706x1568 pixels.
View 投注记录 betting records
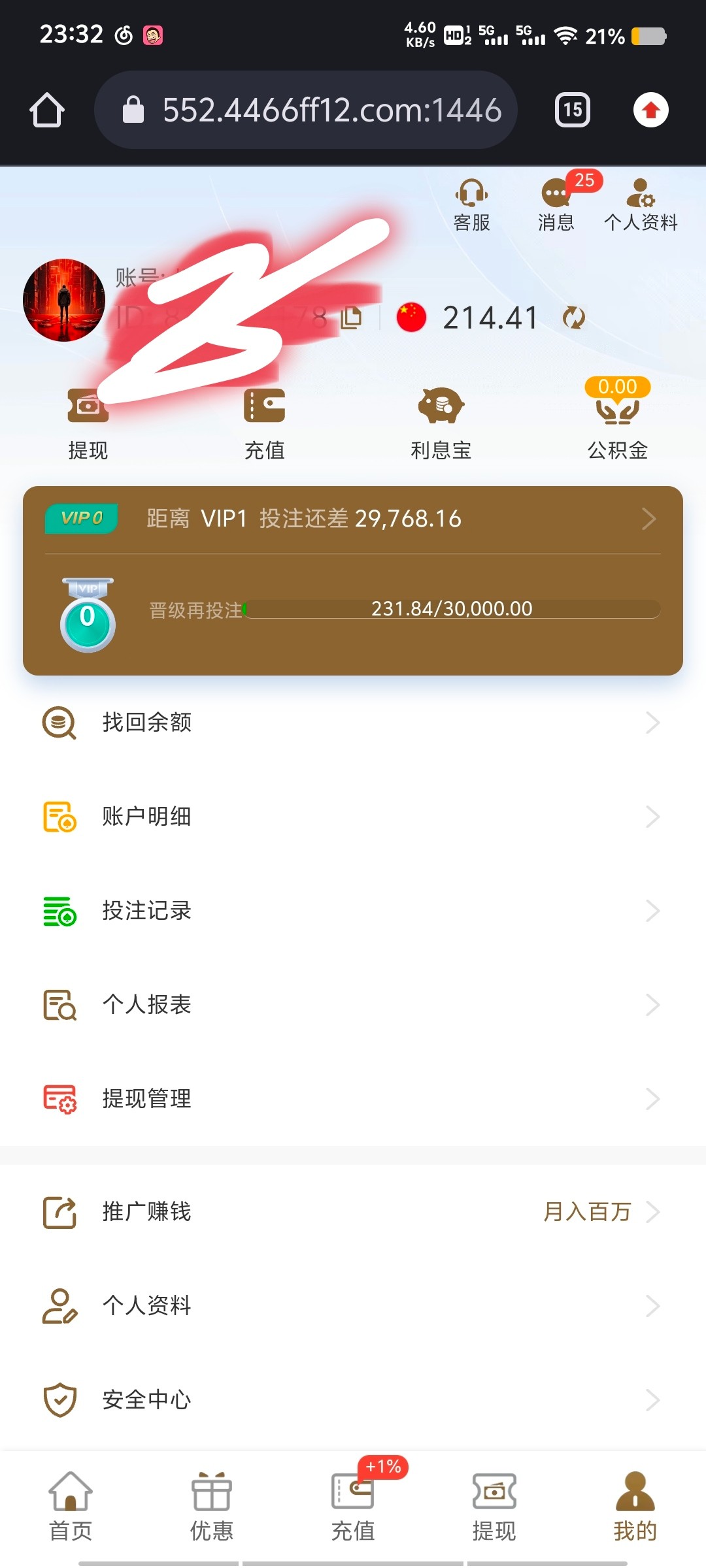353,911
